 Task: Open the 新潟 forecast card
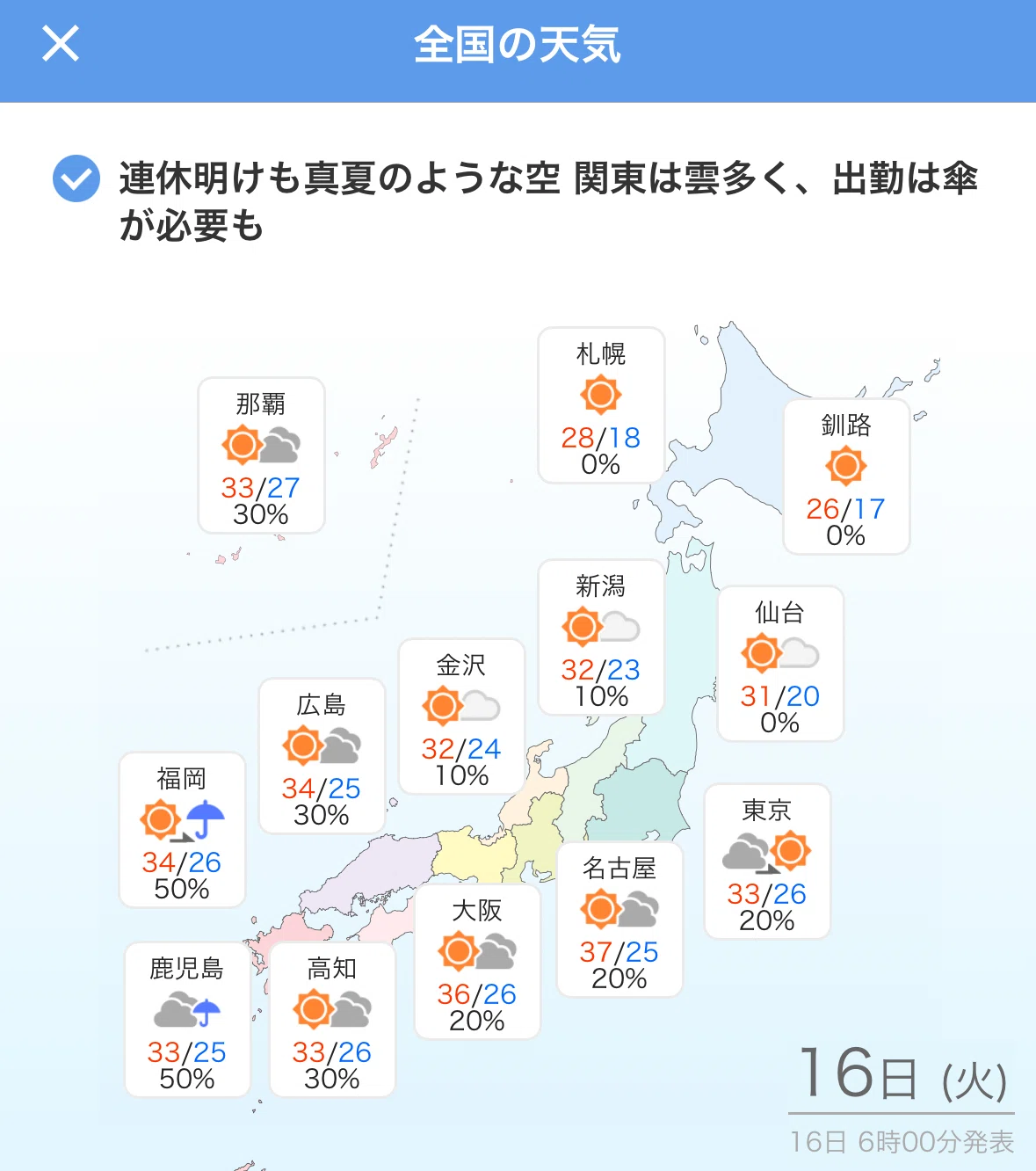pos(601,637)
